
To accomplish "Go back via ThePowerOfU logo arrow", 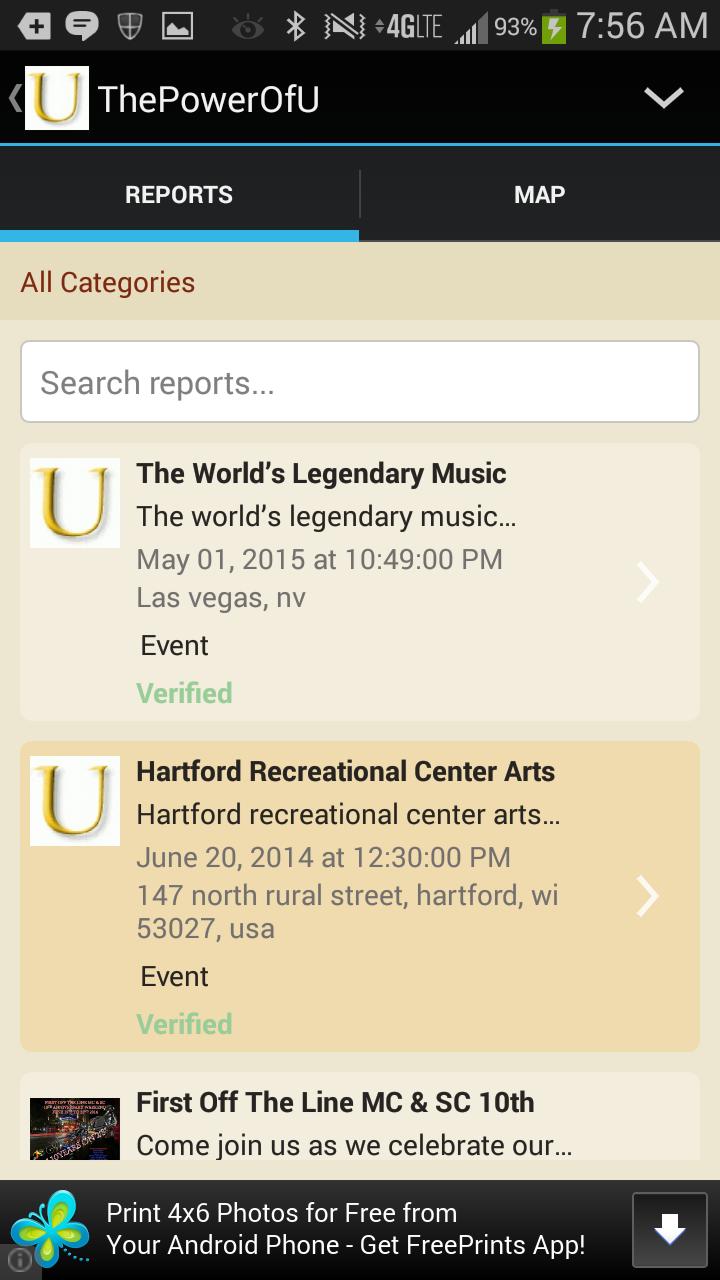I will click(x=48, y=98).
